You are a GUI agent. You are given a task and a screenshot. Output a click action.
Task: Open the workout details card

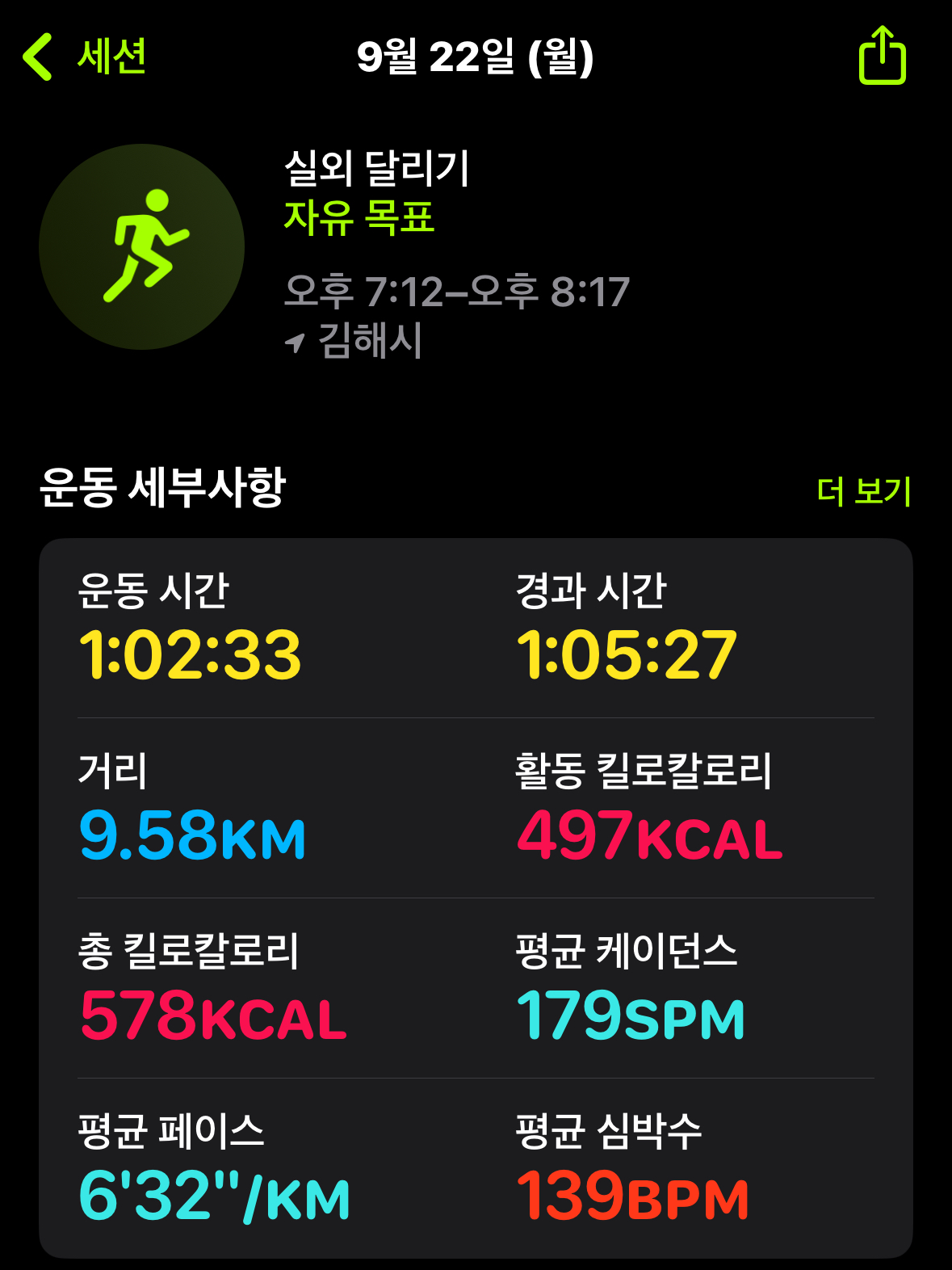point(476,897)
